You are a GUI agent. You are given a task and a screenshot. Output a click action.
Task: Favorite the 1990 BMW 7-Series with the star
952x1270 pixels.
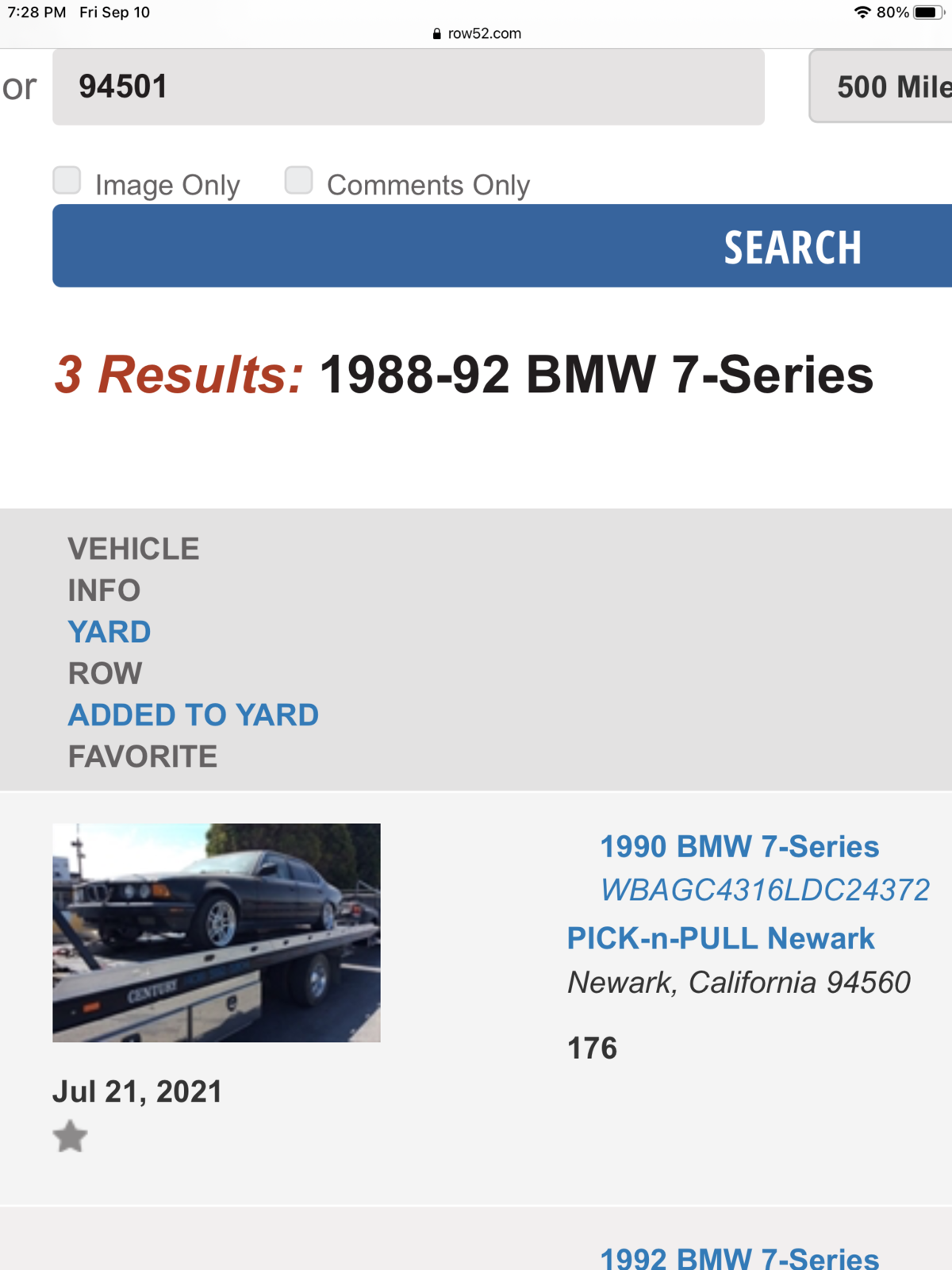[71, 1137]
